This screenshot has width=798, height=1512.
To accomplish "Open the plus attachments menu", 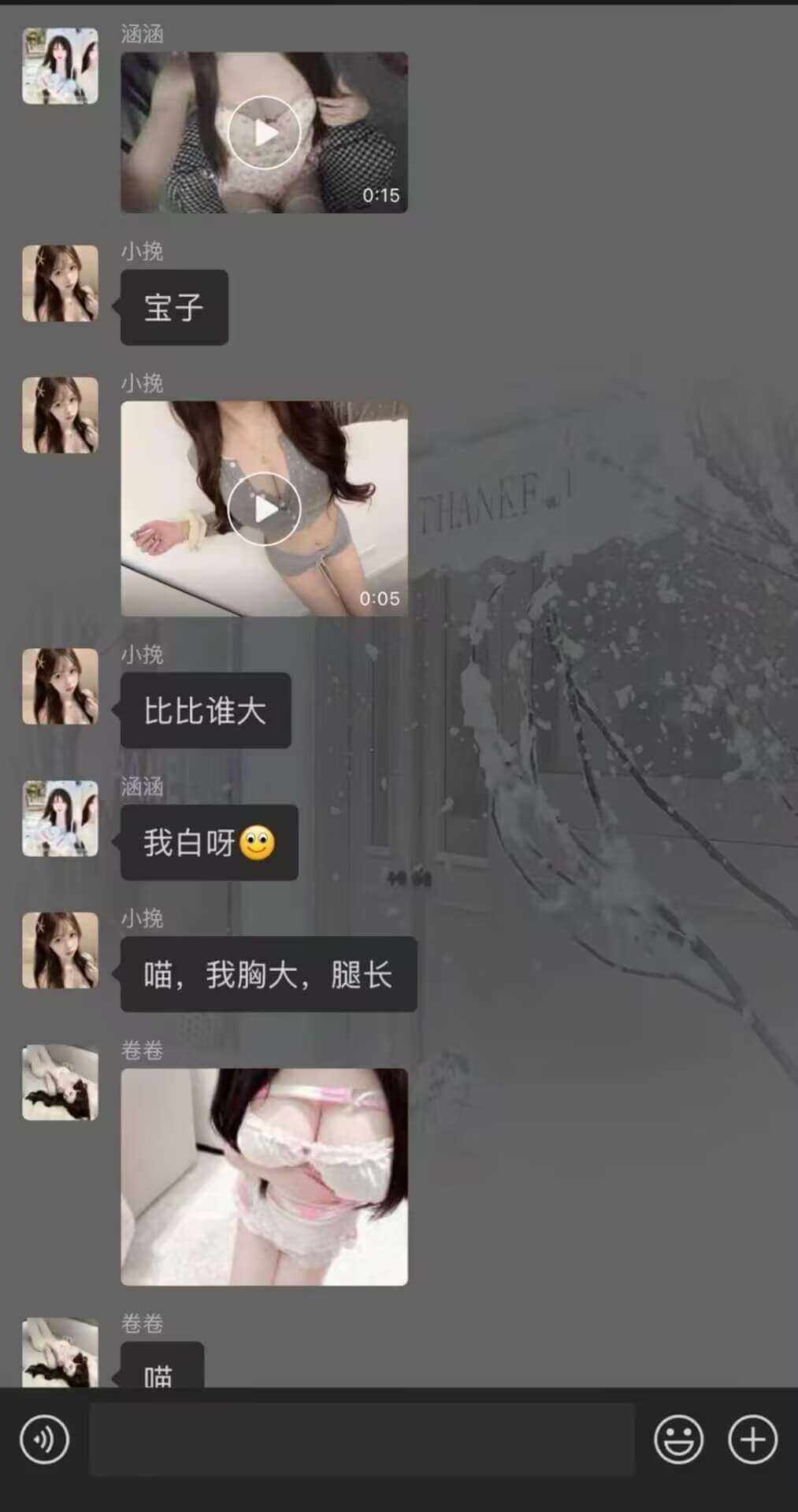I will click(x=752, y=1440).
